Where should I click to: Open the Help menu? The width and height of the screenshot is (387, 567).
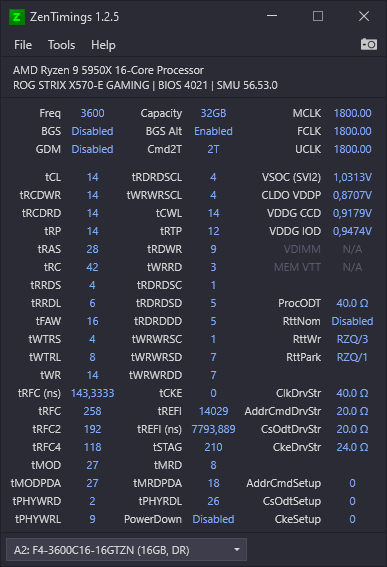point(103,45)
